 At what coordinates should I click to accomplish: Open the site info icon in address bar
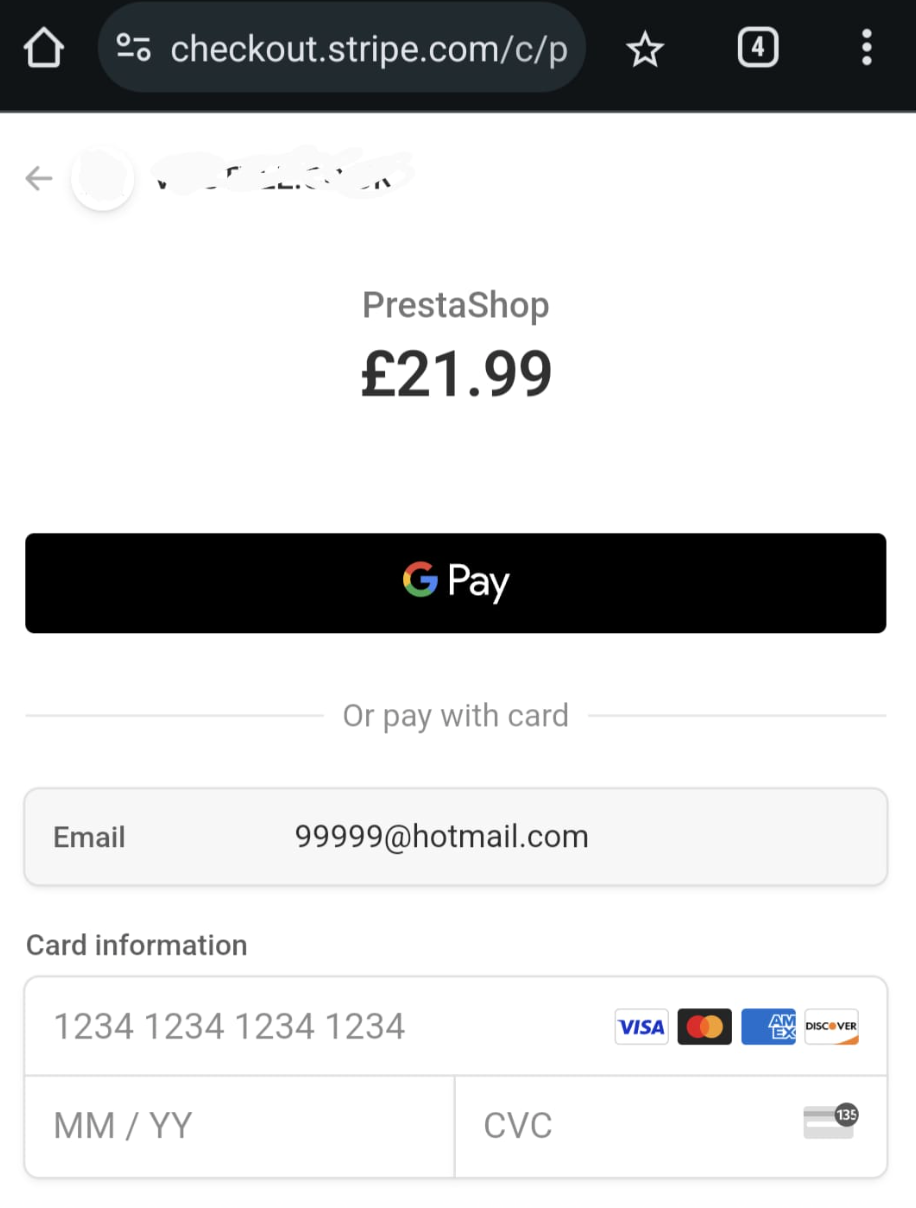(x=134, y=48)
